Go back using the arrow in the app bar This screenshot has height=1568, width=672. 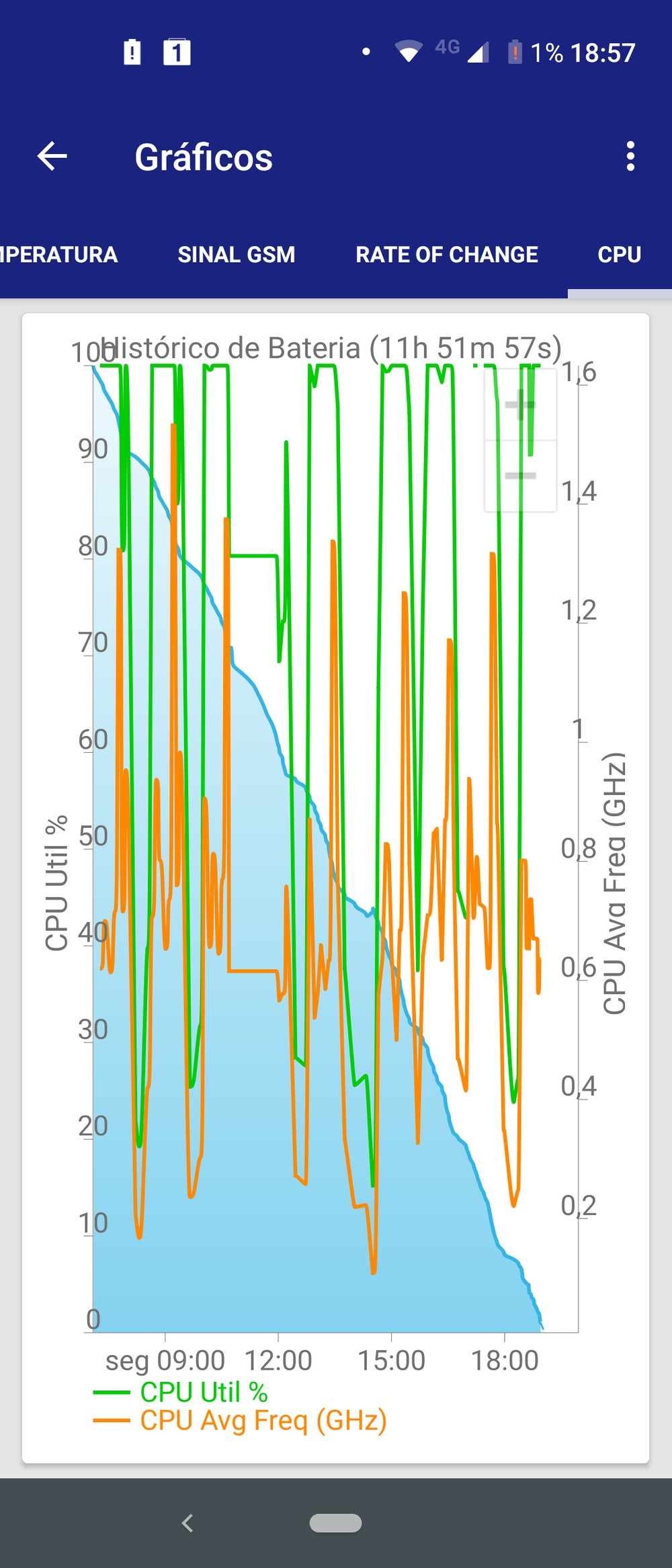[x=52, y=157]
